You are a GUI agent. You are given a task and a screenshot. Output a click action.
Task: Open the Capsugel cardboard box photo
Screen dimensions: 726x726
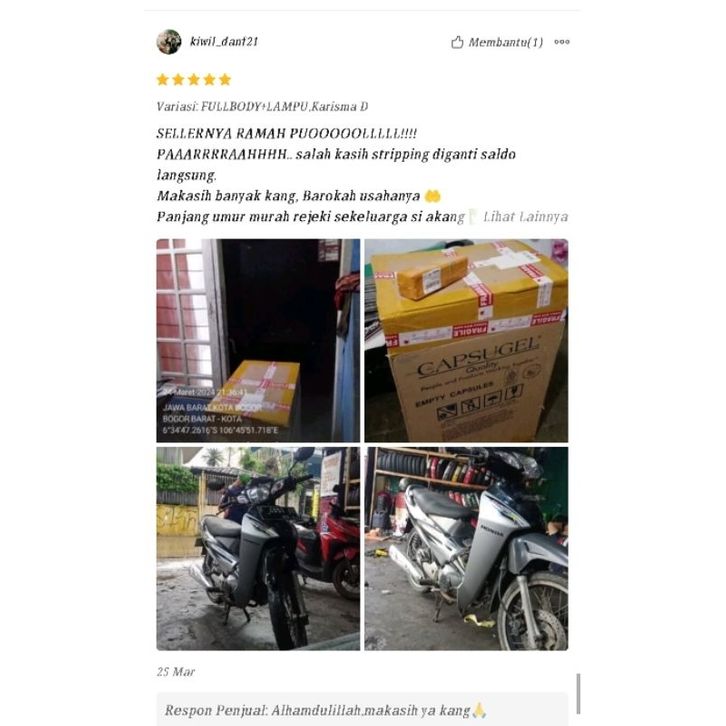click(x=466, y=340)
